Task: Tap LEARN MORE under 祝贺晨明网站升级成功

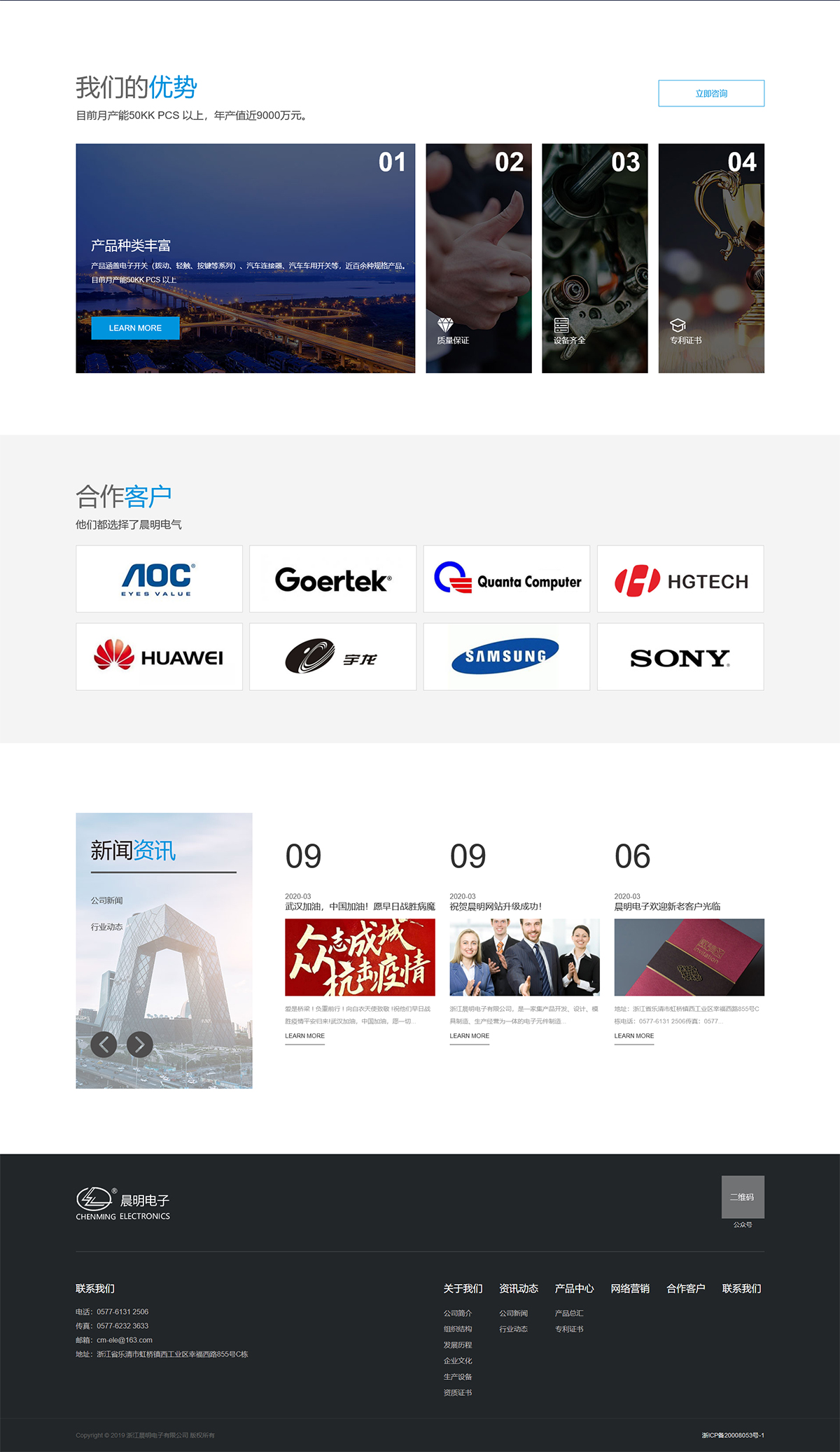Action: pos(469,1036)
